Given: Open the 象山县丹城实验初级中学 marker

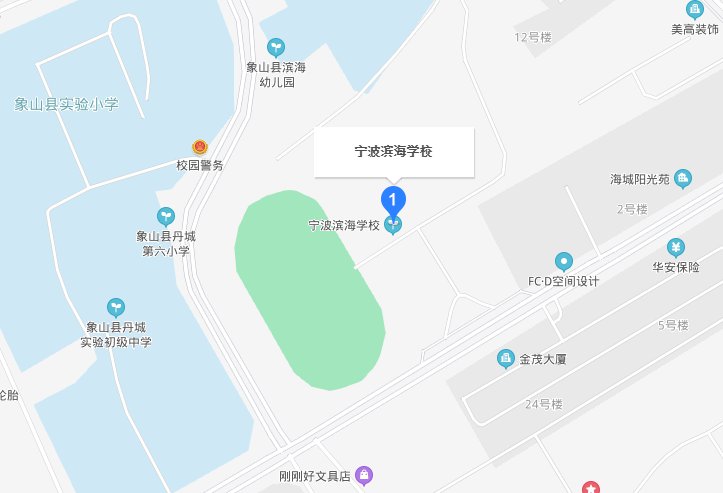Looking at the screenshot, I should [x=116, y=306].
